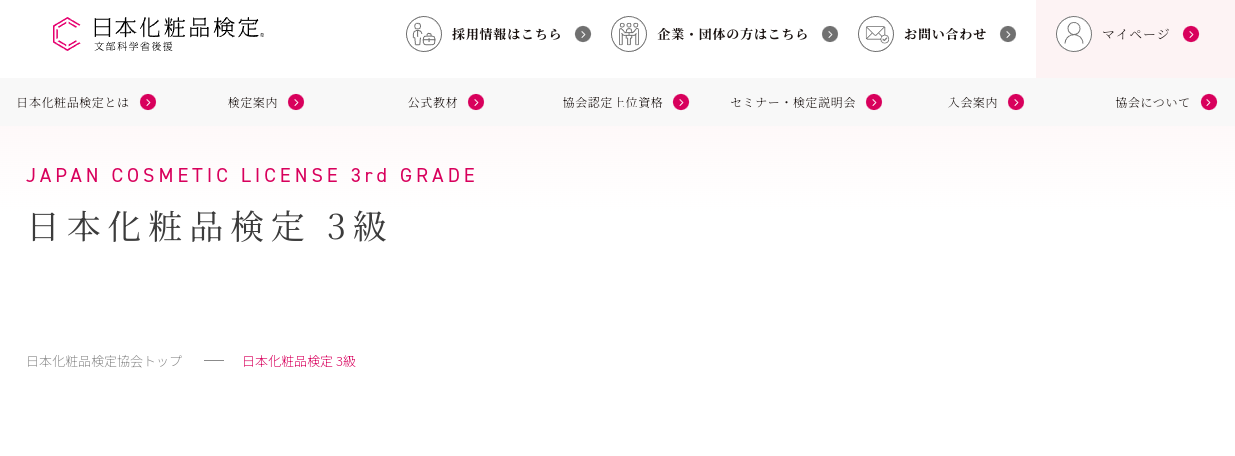View セミナー・検定説明会 section
This screenshot has height=456, width=1235.
pos(805,102)
